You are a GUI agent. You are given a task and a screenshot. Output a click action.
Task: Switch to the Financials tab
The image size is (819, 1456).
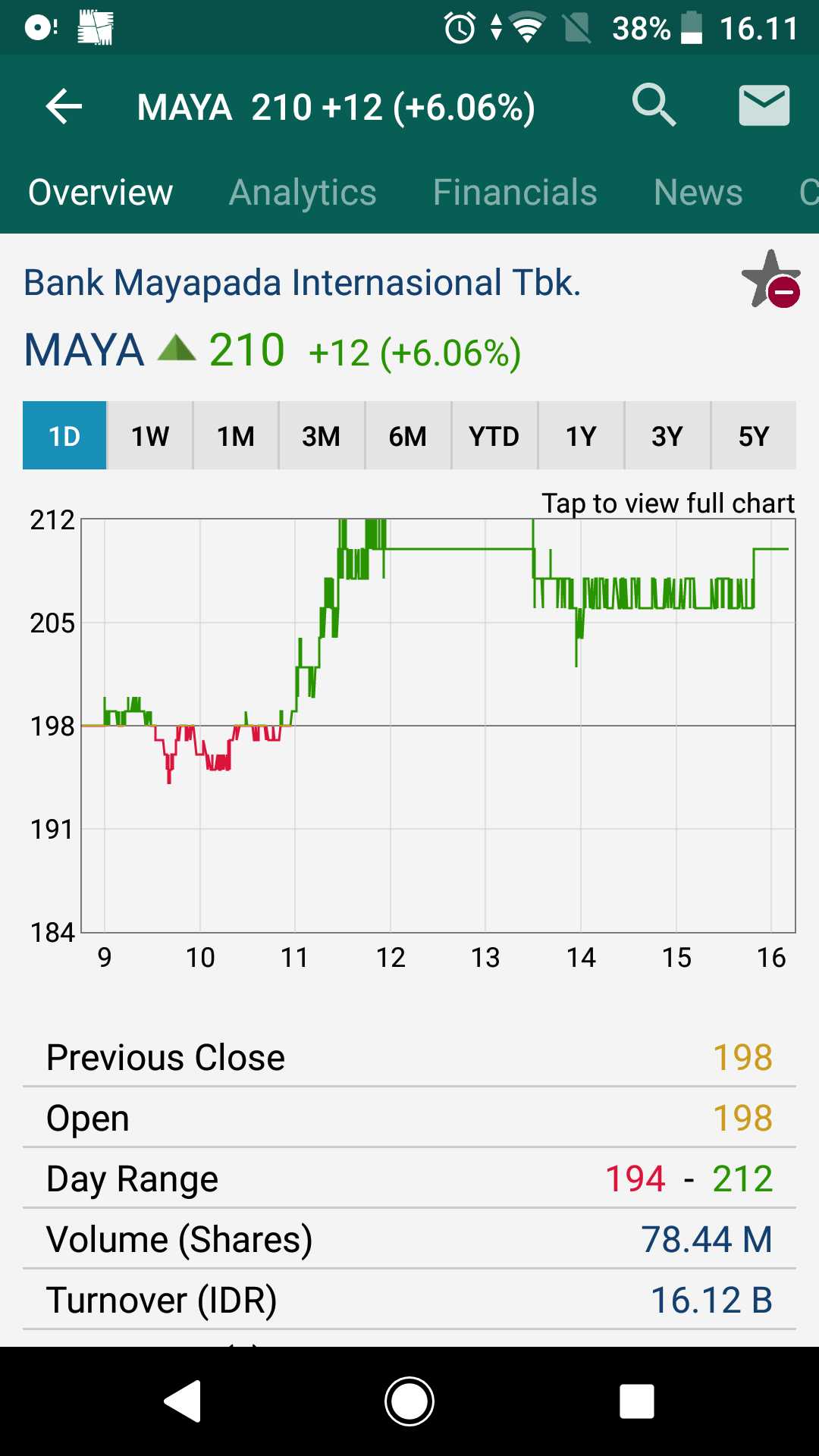point(515,193)
